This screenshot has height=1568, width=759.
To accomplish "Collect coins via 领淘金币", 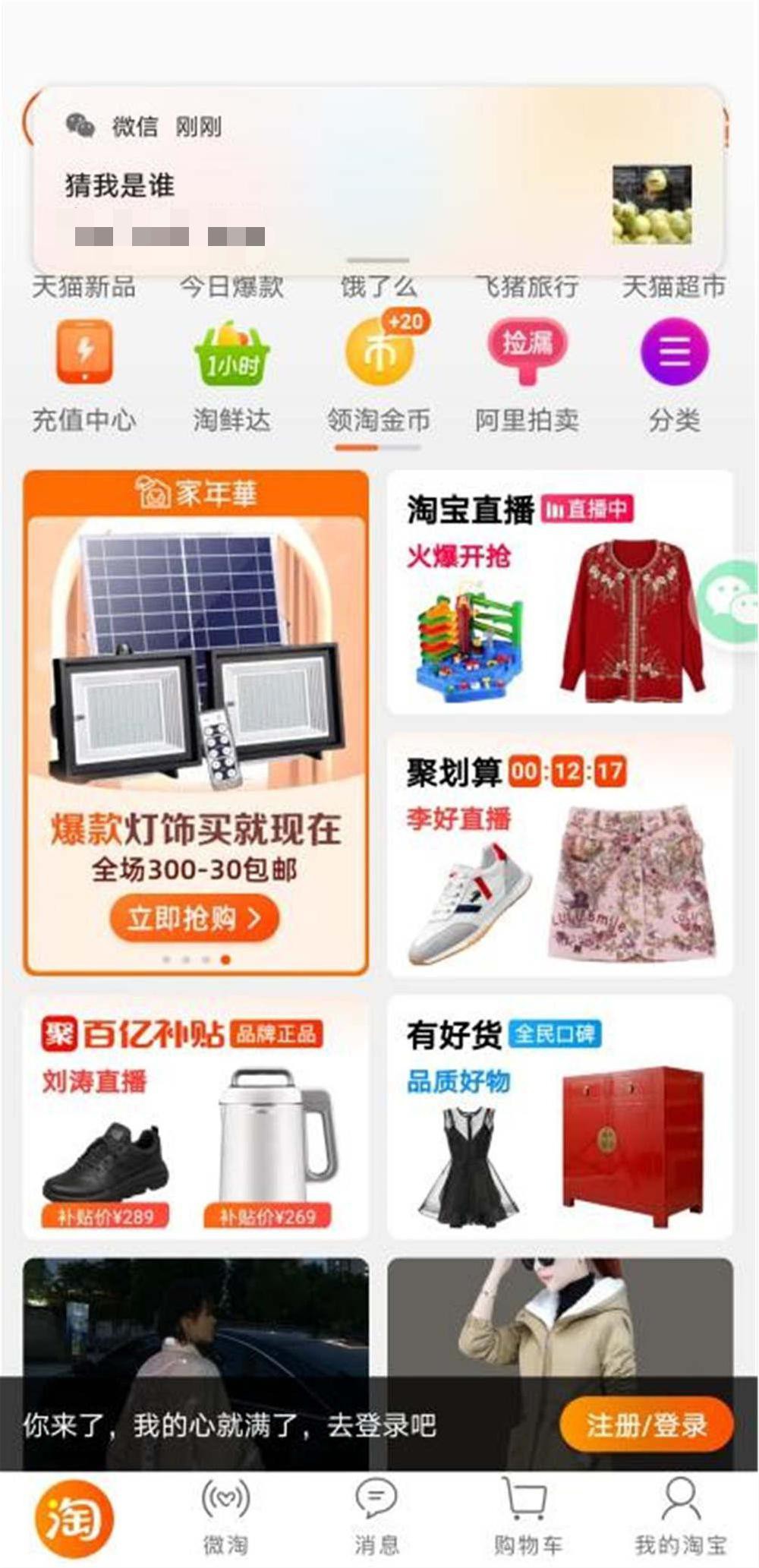I will [x=379, y=374].
